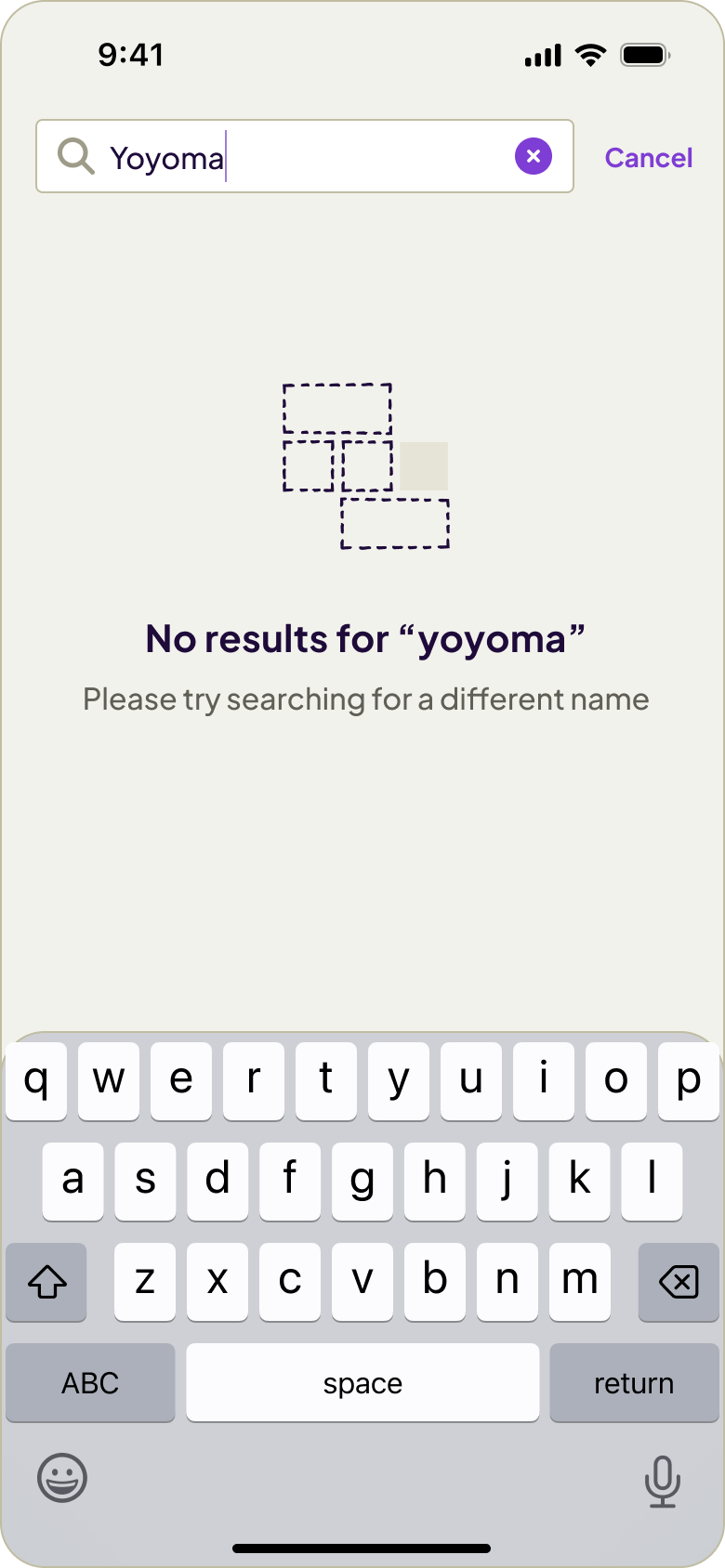Focus the search field containing Yoyoma
The height and width of the screenshot is (1568, 725).
[307, 157]
